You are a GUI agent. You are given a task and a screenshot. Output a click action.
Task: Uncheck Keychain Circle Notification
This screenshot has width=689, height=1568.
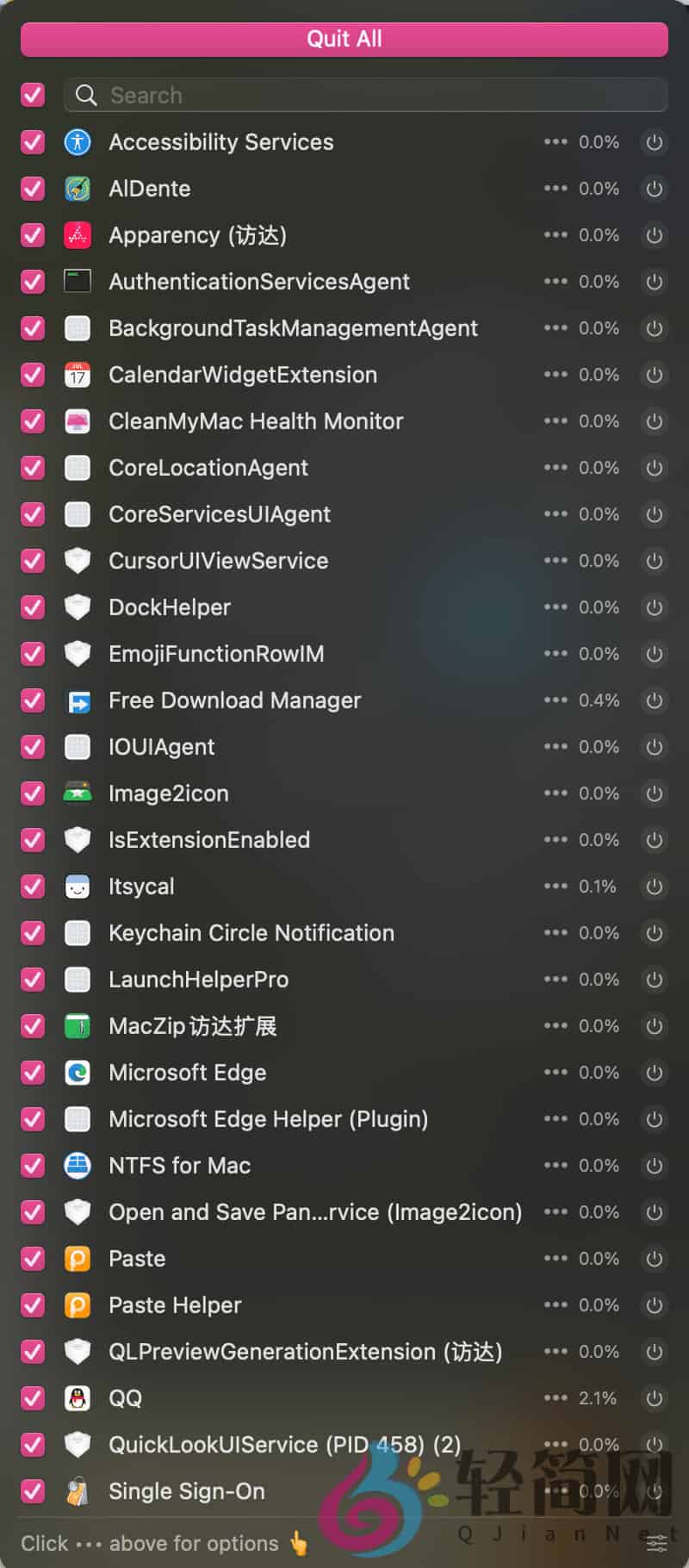click(33, 933)
